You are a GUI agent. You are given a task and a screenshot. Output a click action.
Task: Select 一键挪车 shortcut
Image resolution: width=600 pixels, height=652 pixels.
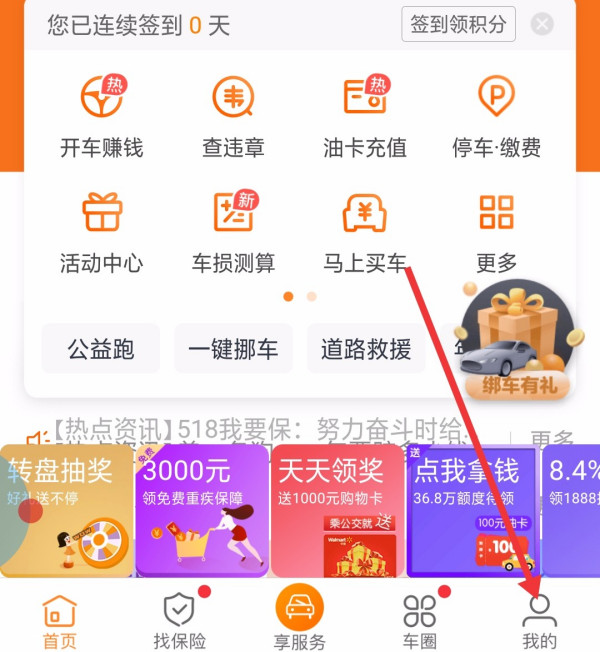[x=233, y=349]
